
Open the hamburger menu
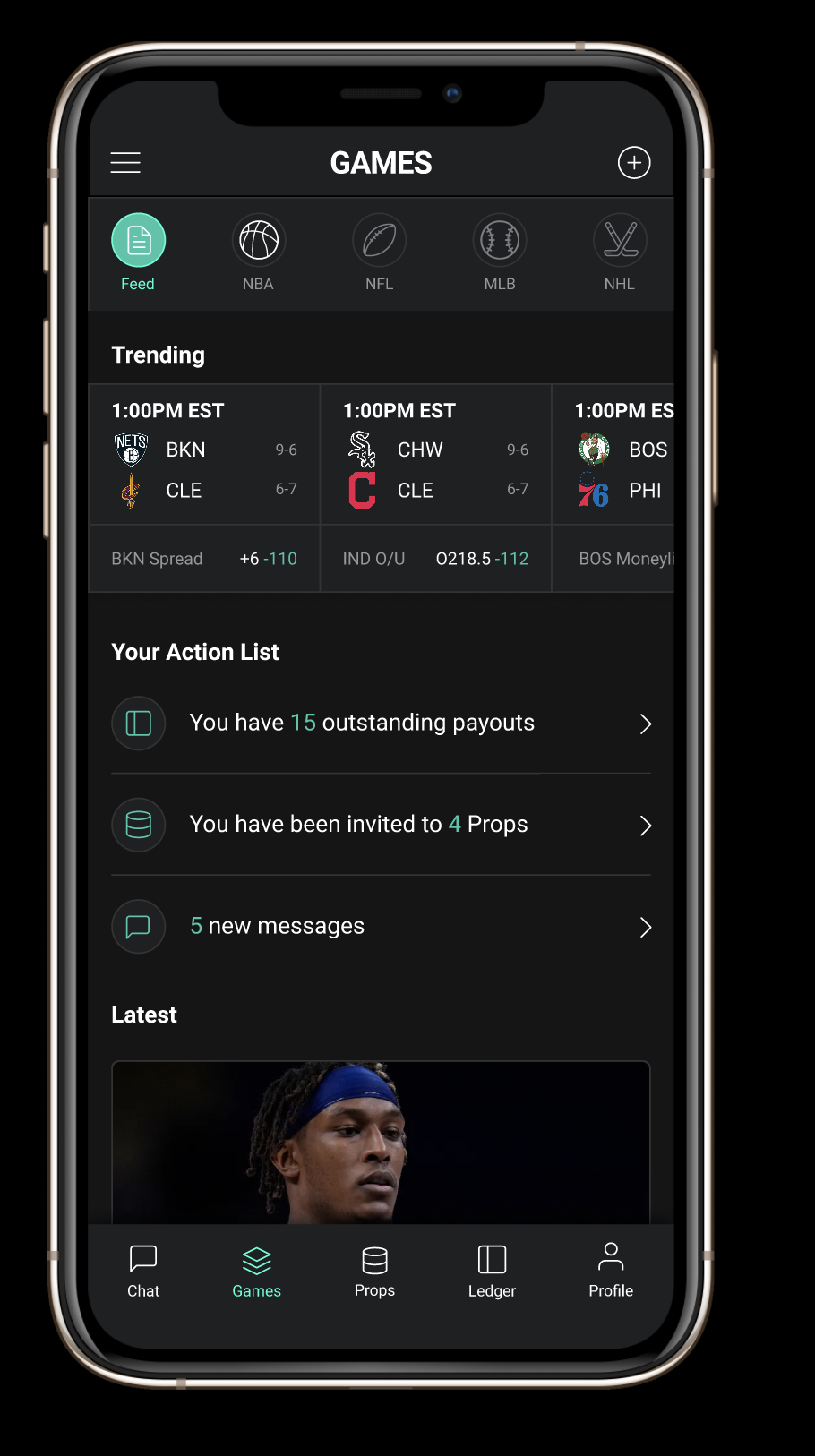pyautogui.click(x=125, y=162)
